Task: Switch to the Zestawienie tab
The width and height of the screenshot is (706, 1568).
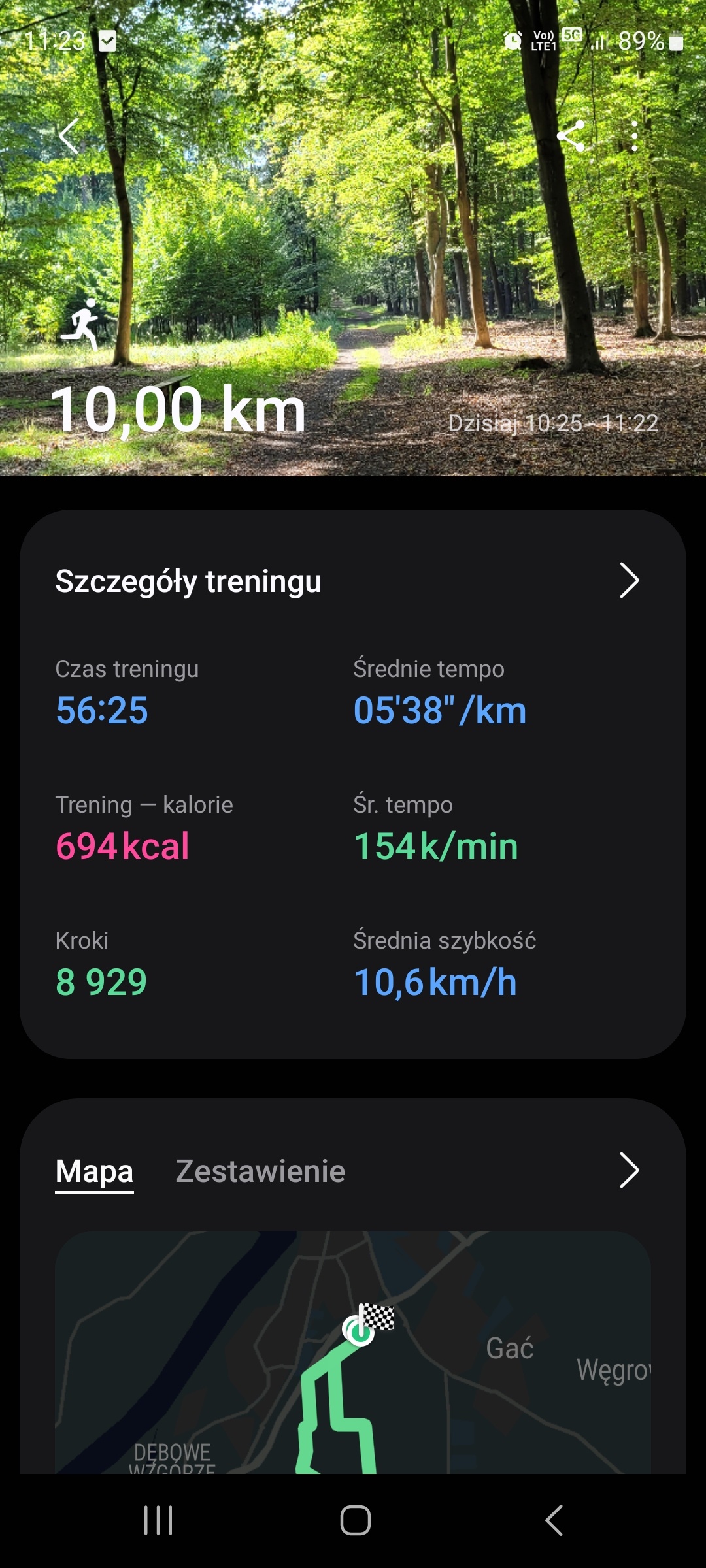Action: [x=260, y=1171]
